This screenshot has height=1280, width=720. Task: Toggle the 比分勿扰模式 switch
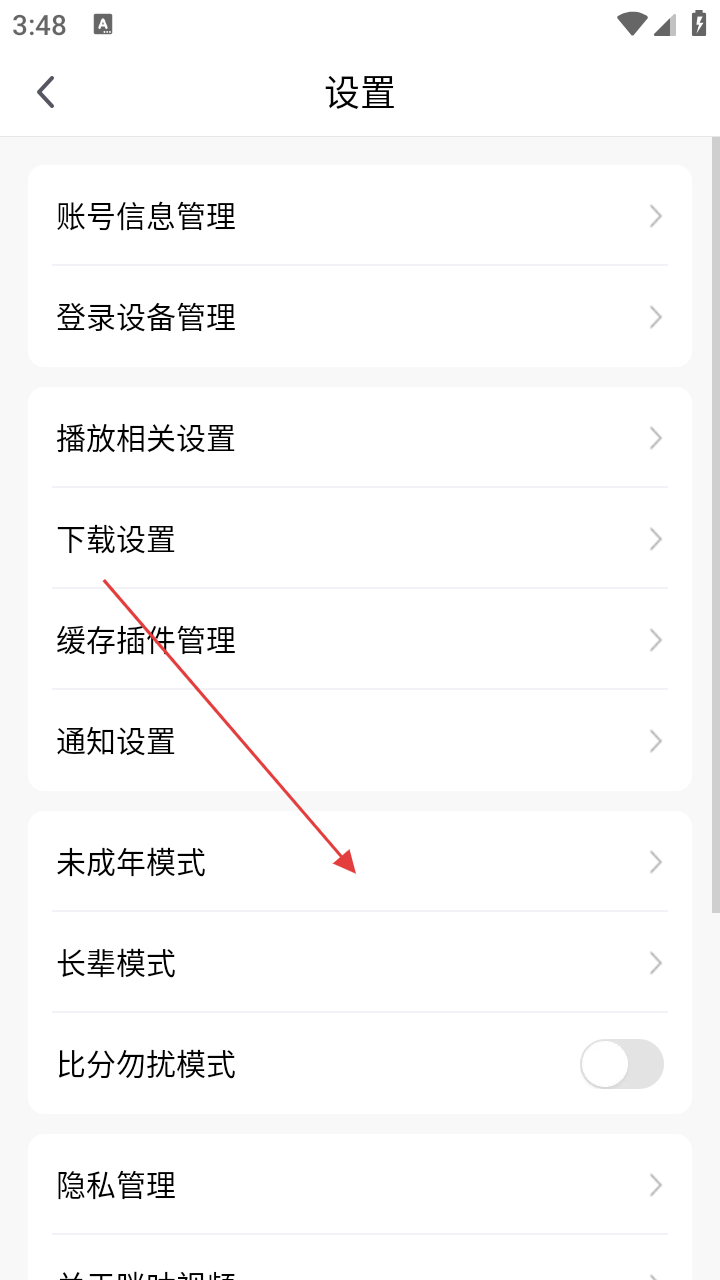621,1064
